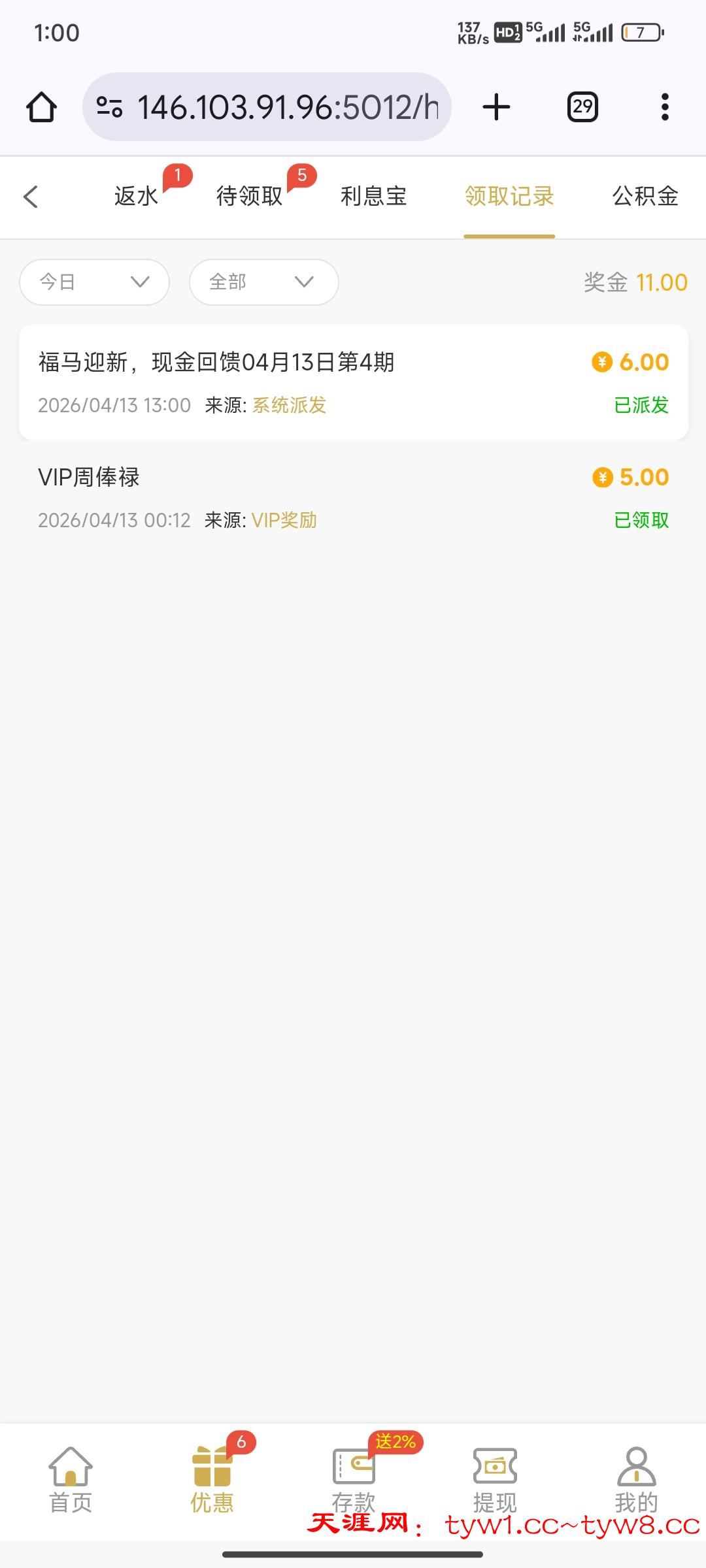The height and width of the screenshot is (1568, 706).
Task: Open the 利息宝 tab
Action: point(373,196)
